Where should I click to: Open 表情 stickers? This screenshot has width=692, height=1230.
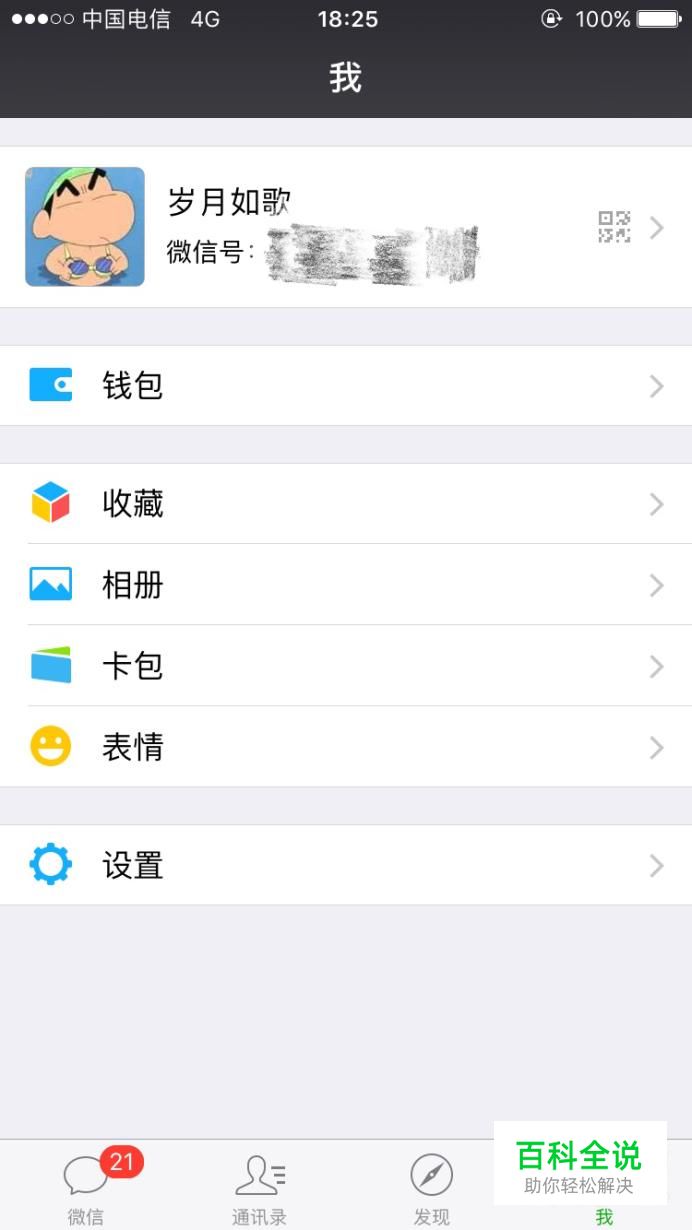coord(346,747)
